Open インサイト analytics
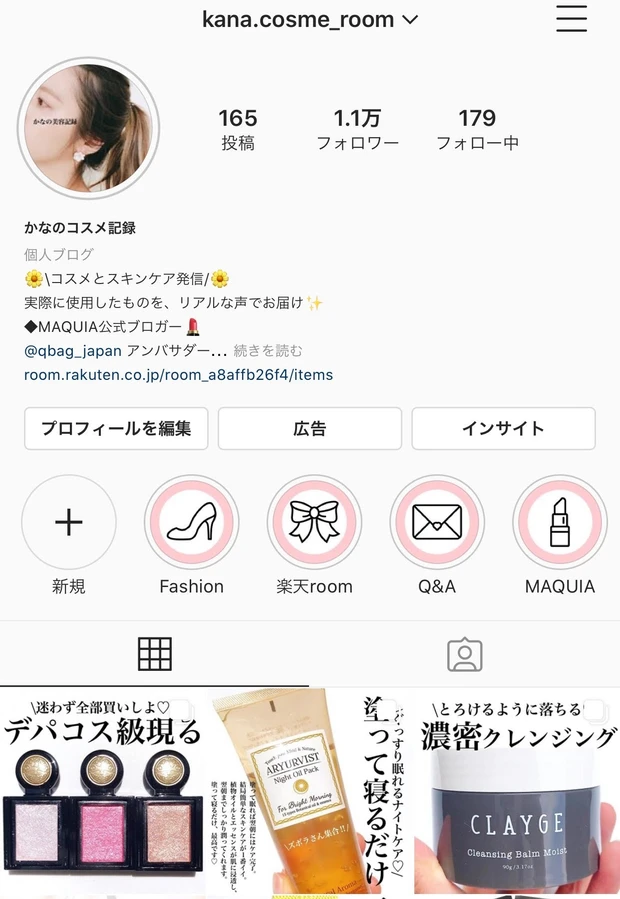This screenshot has height=899, width=620. click(x=503, y=428)
